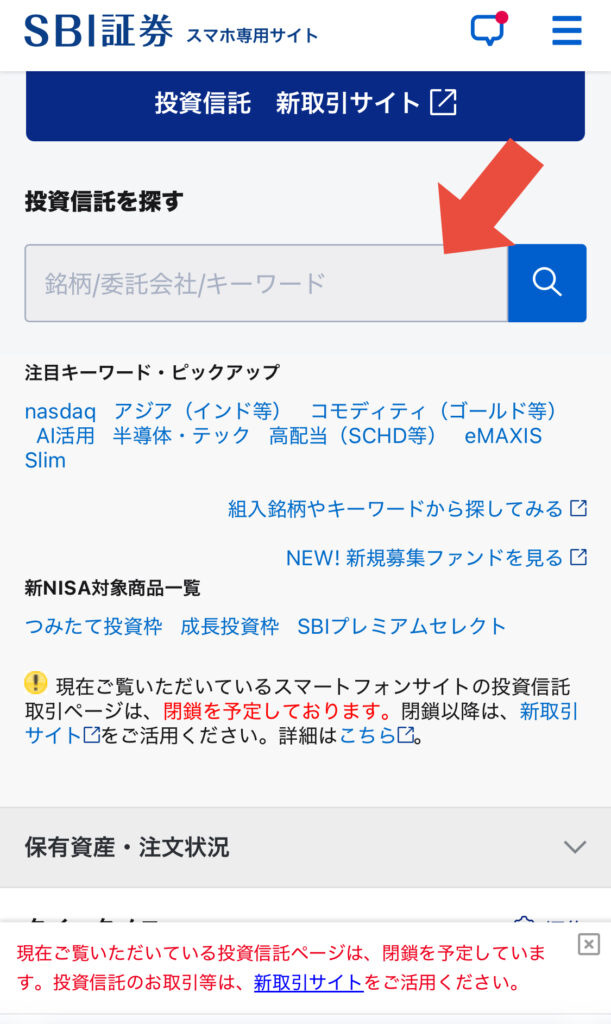Open 投資信託 新取引サイト button
This screenshot has width=611, height=1024.
coord(306,104)
